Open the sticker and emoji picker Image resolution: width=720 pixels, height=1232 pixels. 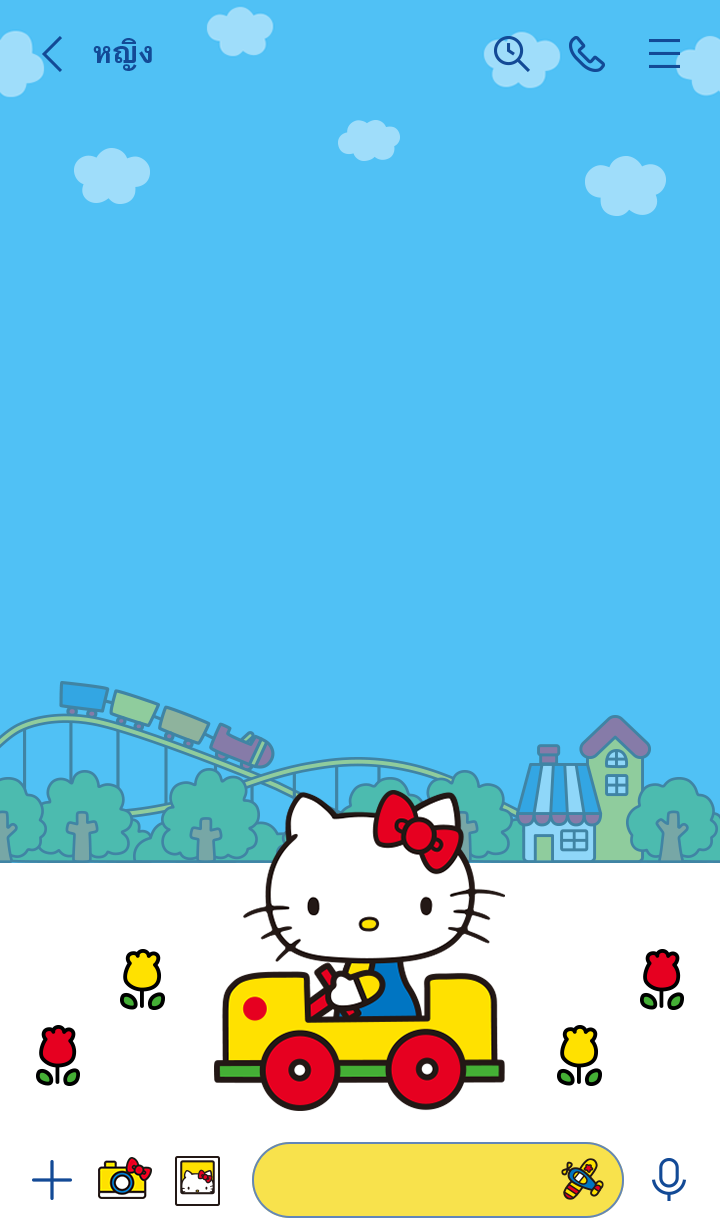click(583, 1180)
